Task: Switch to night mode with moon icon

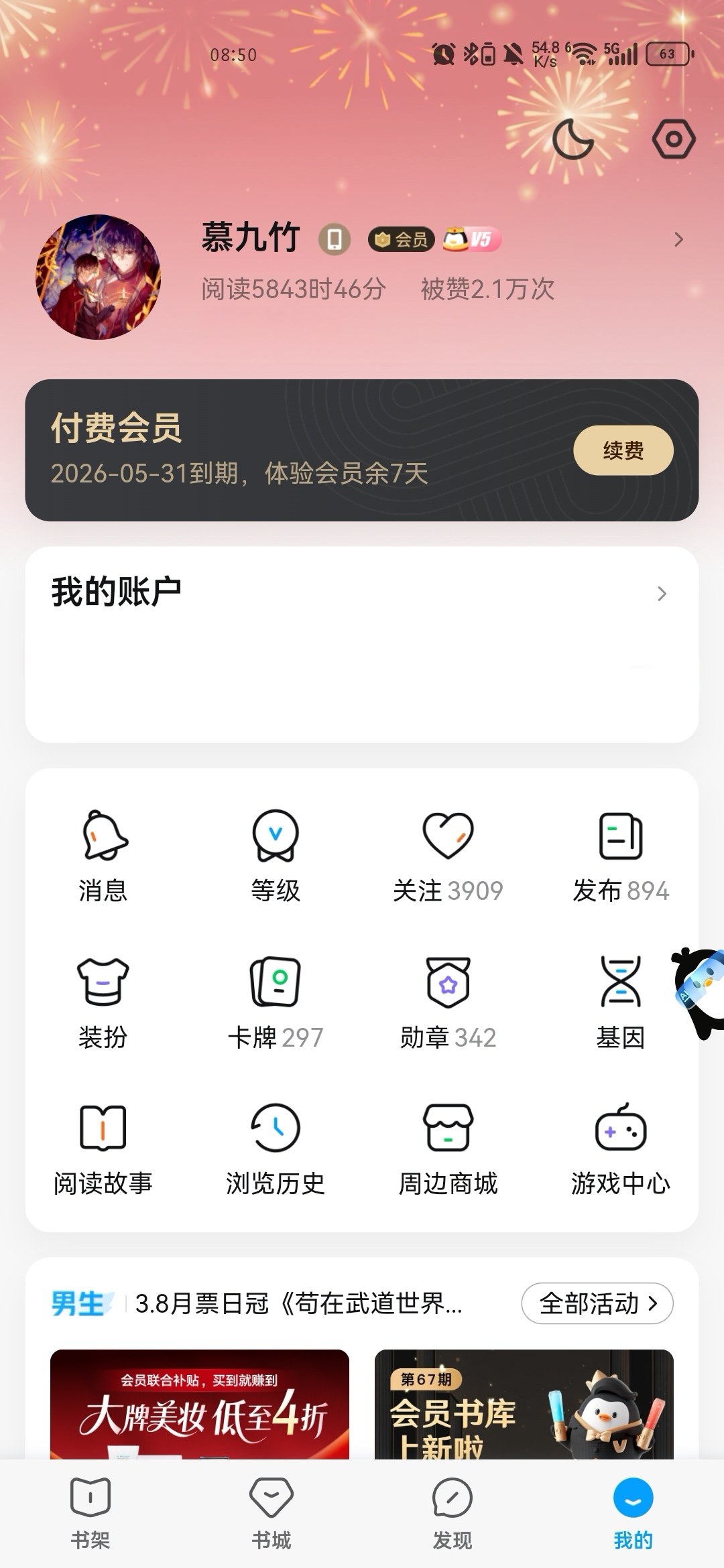Action: click(573, 139)
